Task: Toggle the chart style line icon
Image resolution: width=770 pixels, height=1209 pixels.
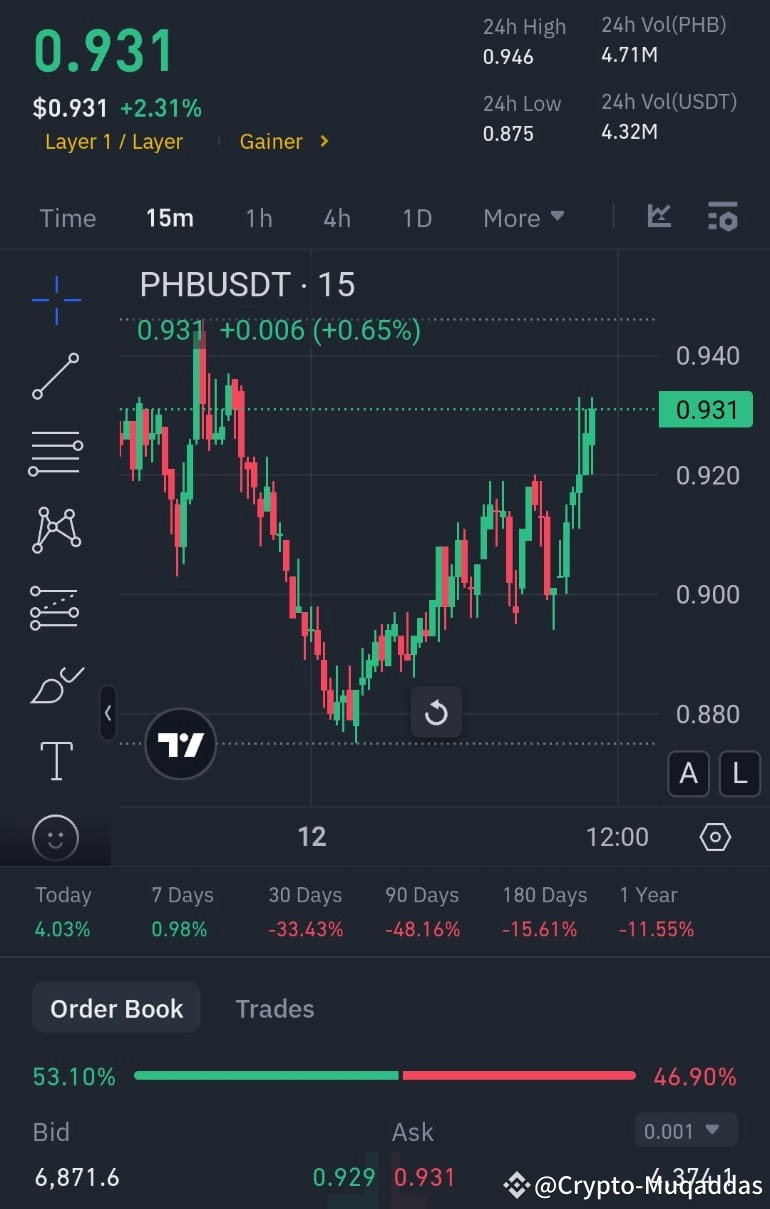Action: point(658,216)
